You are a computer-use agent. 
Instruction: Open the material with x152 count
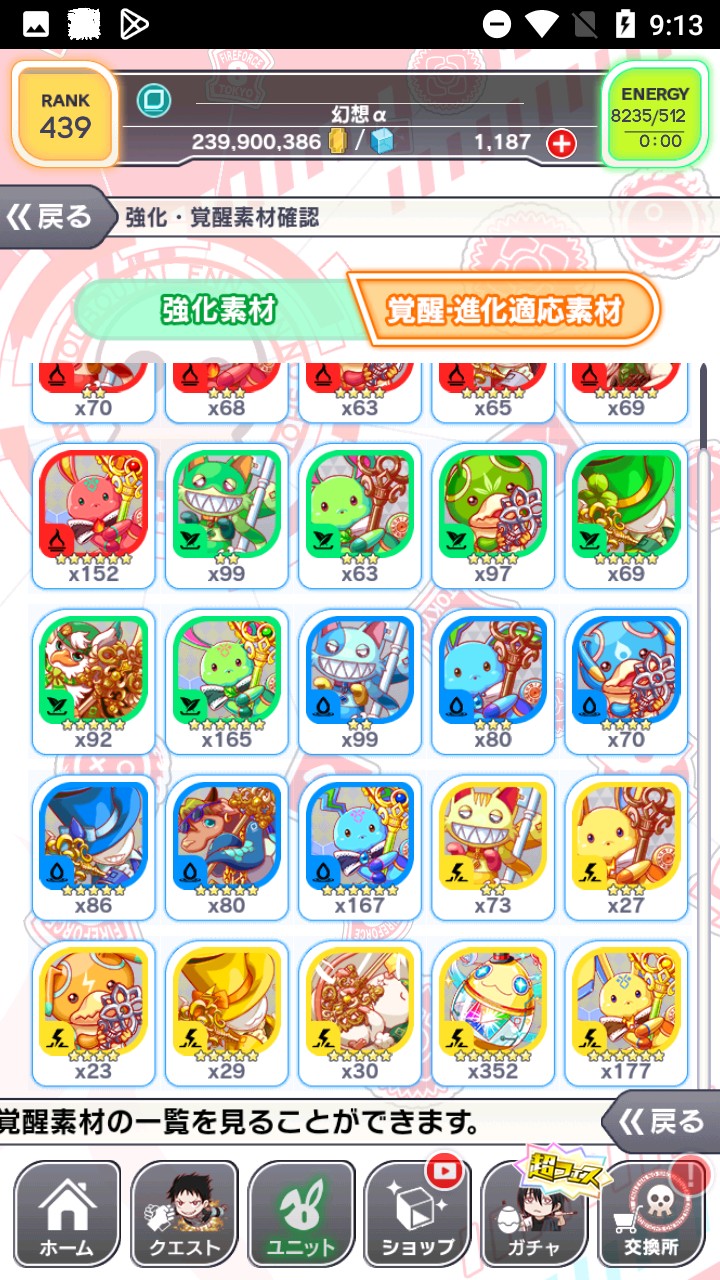94,513
